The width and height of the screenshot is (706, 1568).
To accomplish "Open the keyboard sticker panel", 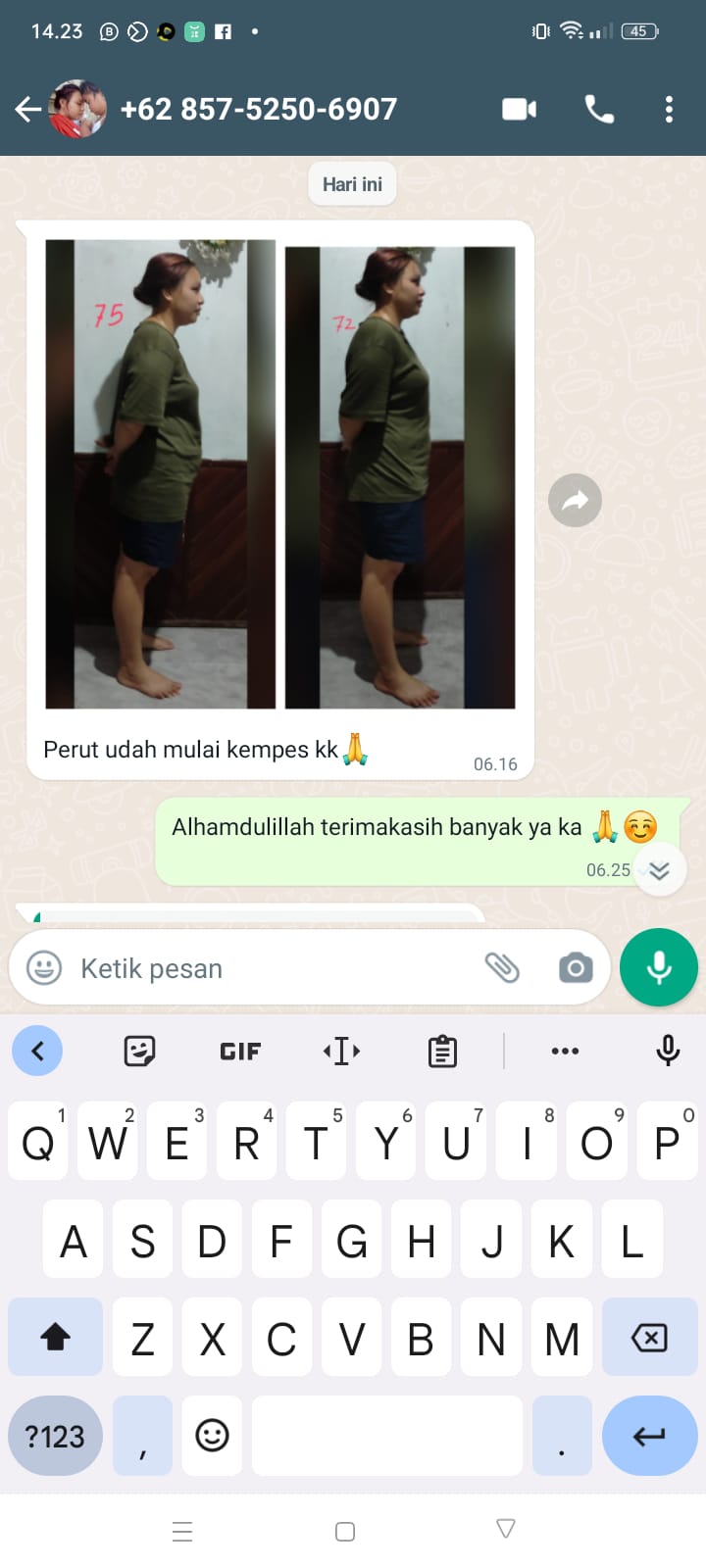I will pos(139,1051).
